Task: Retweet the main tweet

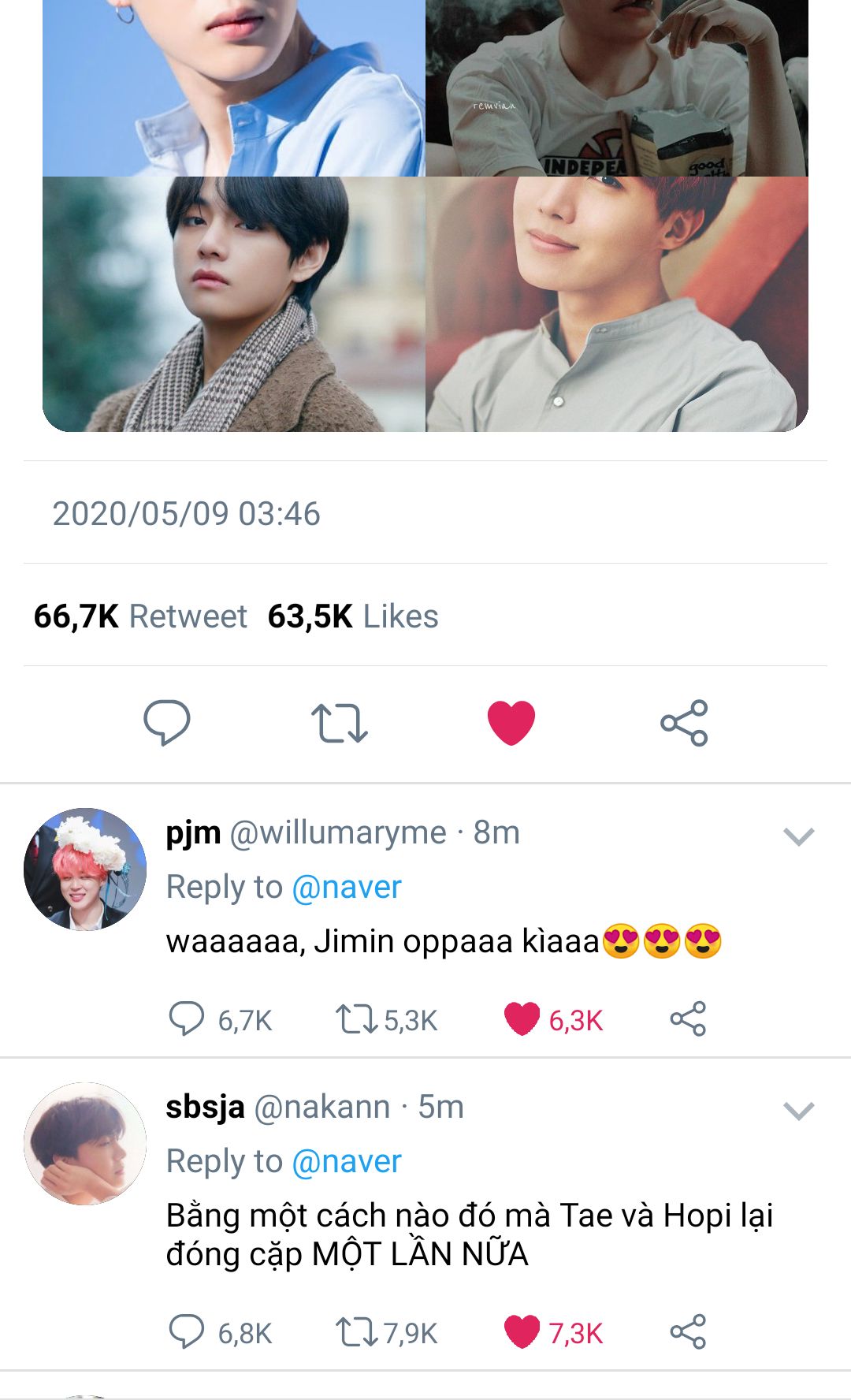Action: point(339,722)
